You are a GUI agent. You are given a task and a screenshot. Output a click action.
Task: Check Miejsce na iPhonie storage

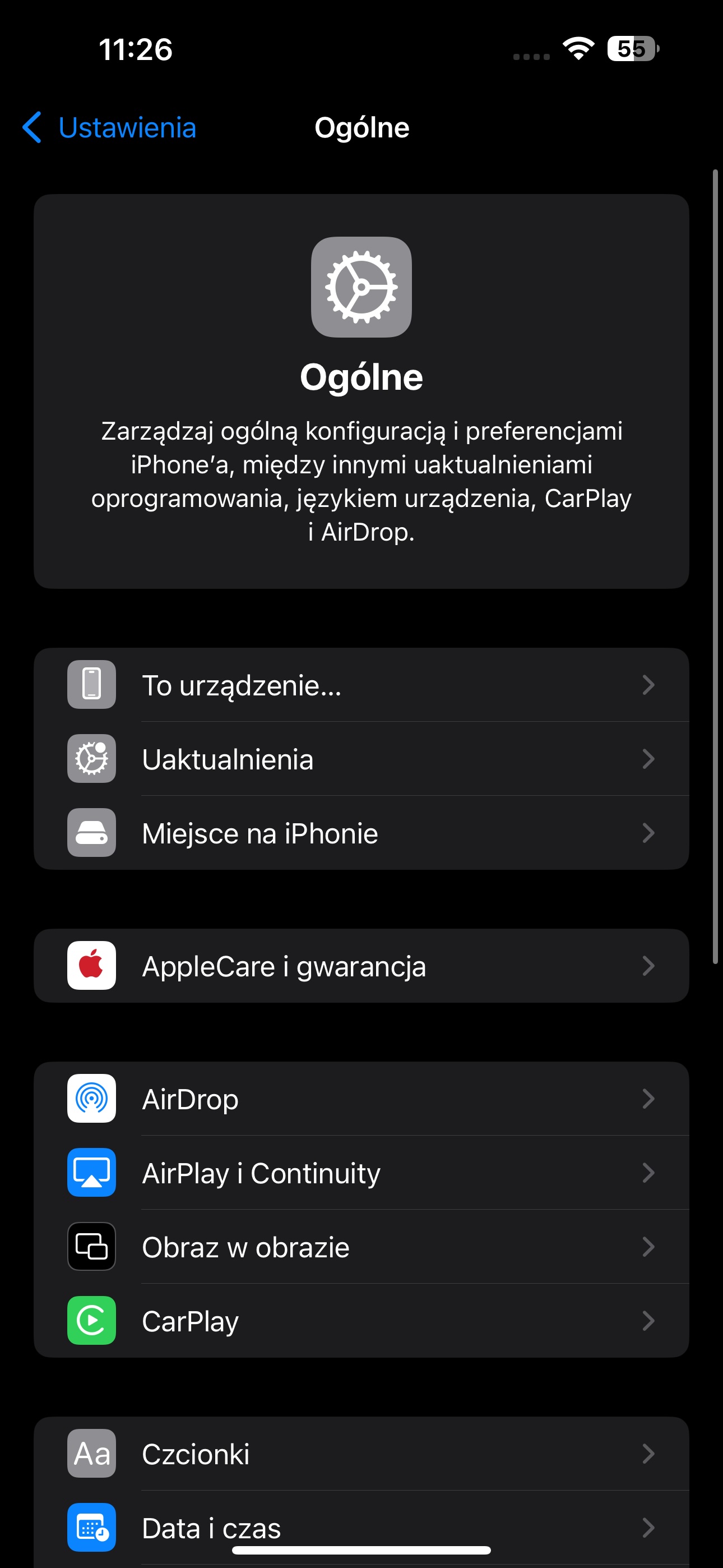point(361,833)
